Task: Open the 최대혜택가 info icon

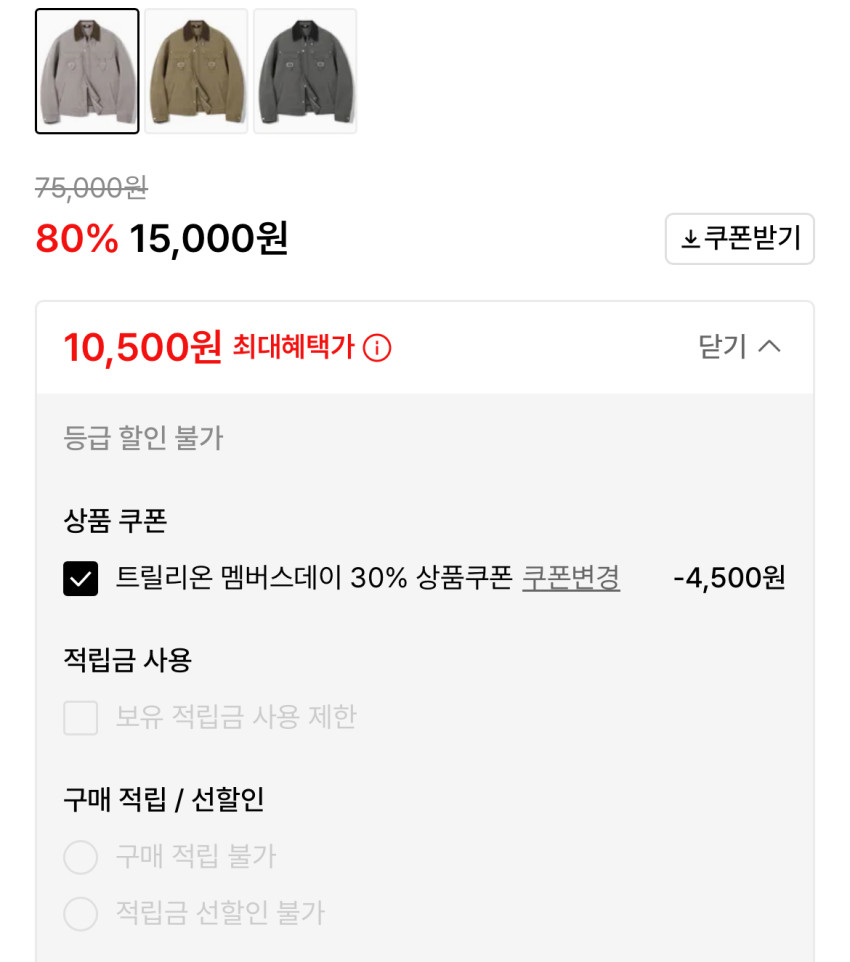Action: tap(377, 348)
